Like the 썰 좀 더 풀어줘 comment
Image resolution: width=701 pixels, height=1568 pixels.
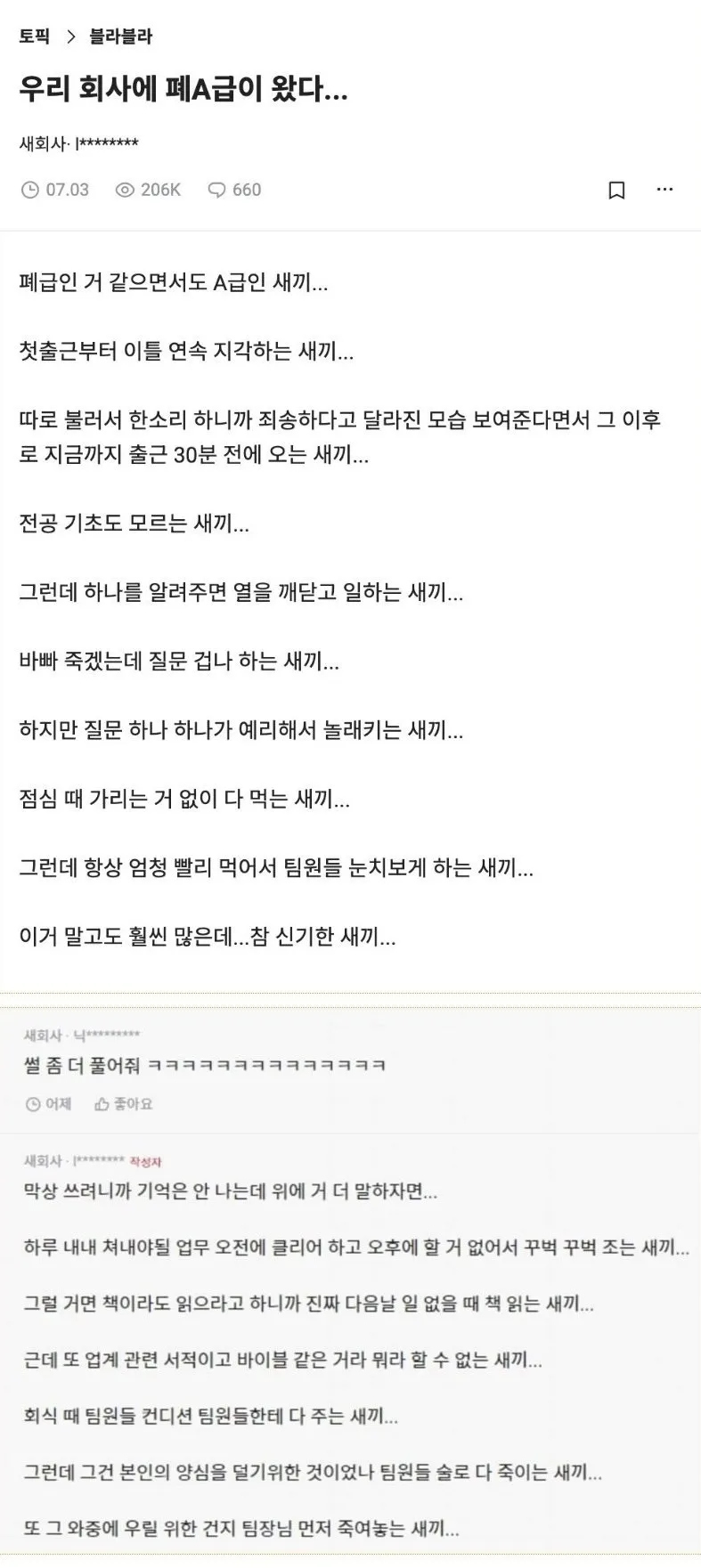pyautogui.click(x=124, y=1104)
